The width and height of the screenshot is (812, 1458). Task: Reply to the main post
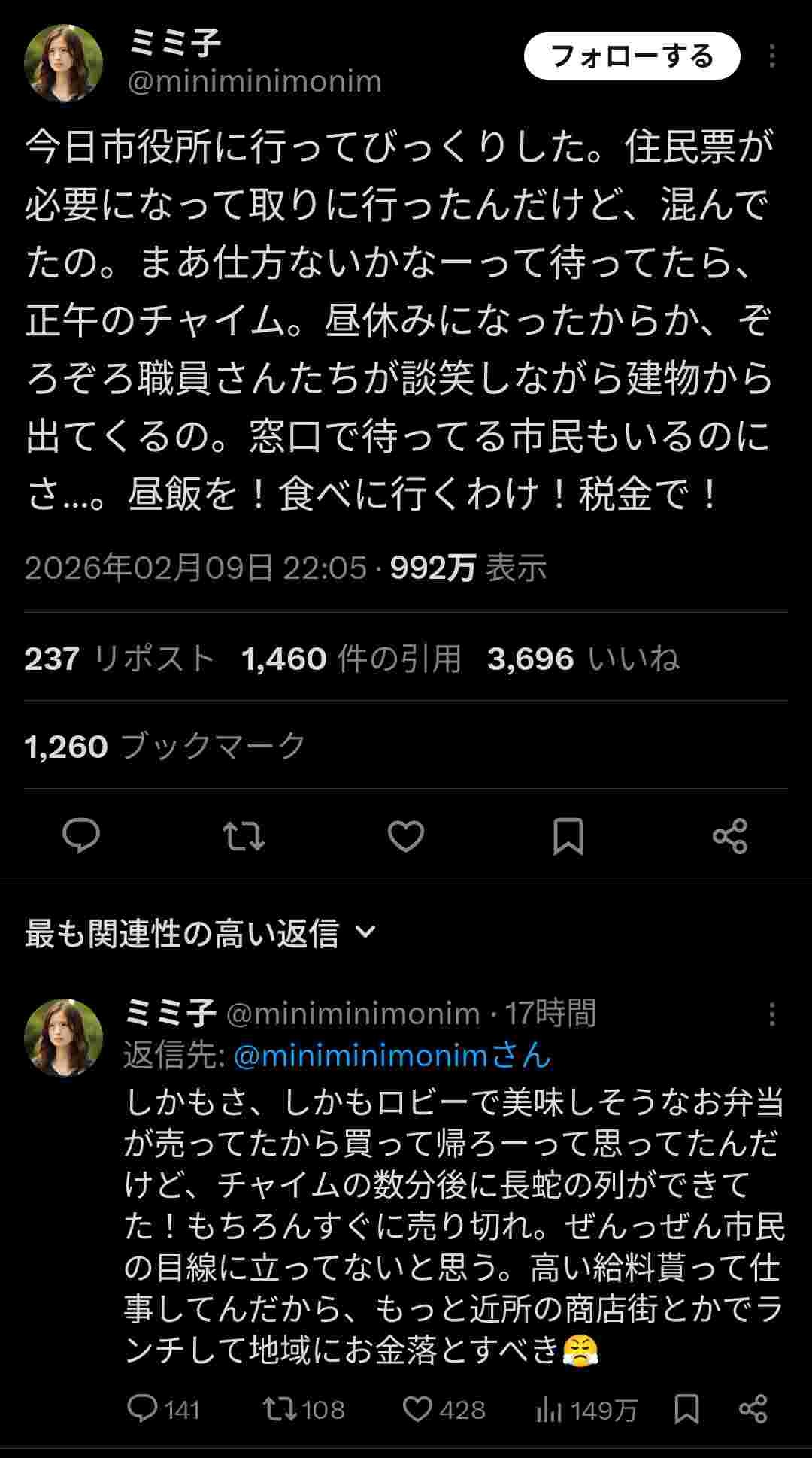pos(81,836)
